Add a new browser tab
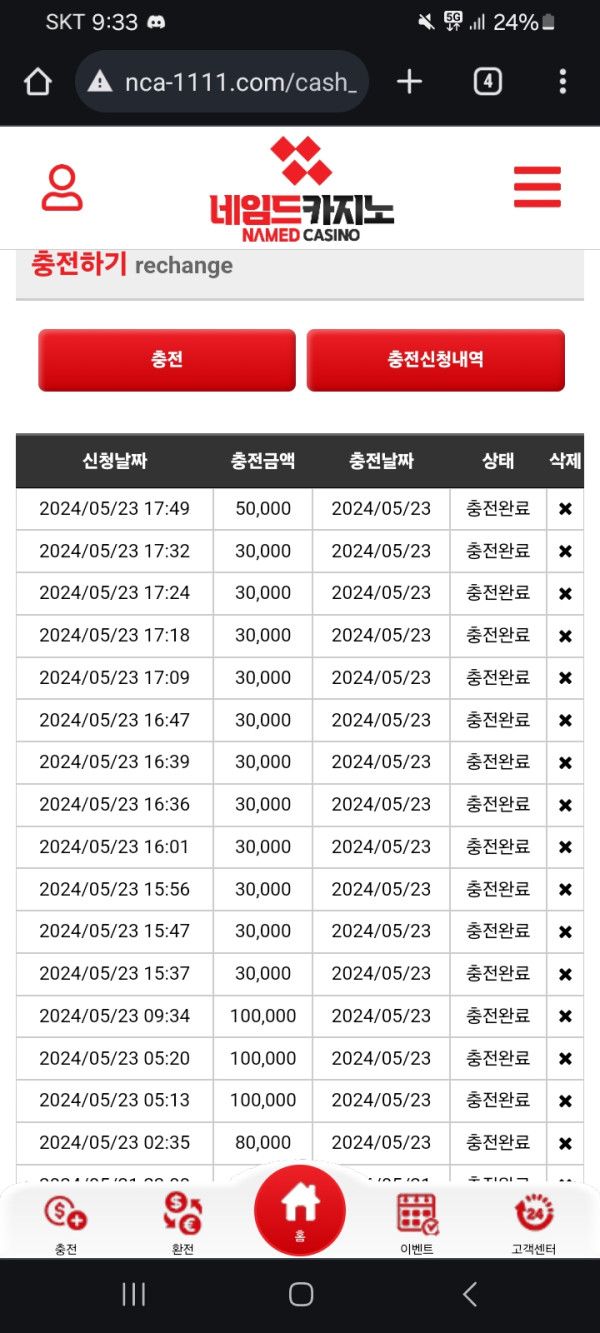Viewport: 600px width, 1333px height. pos(410,82)
